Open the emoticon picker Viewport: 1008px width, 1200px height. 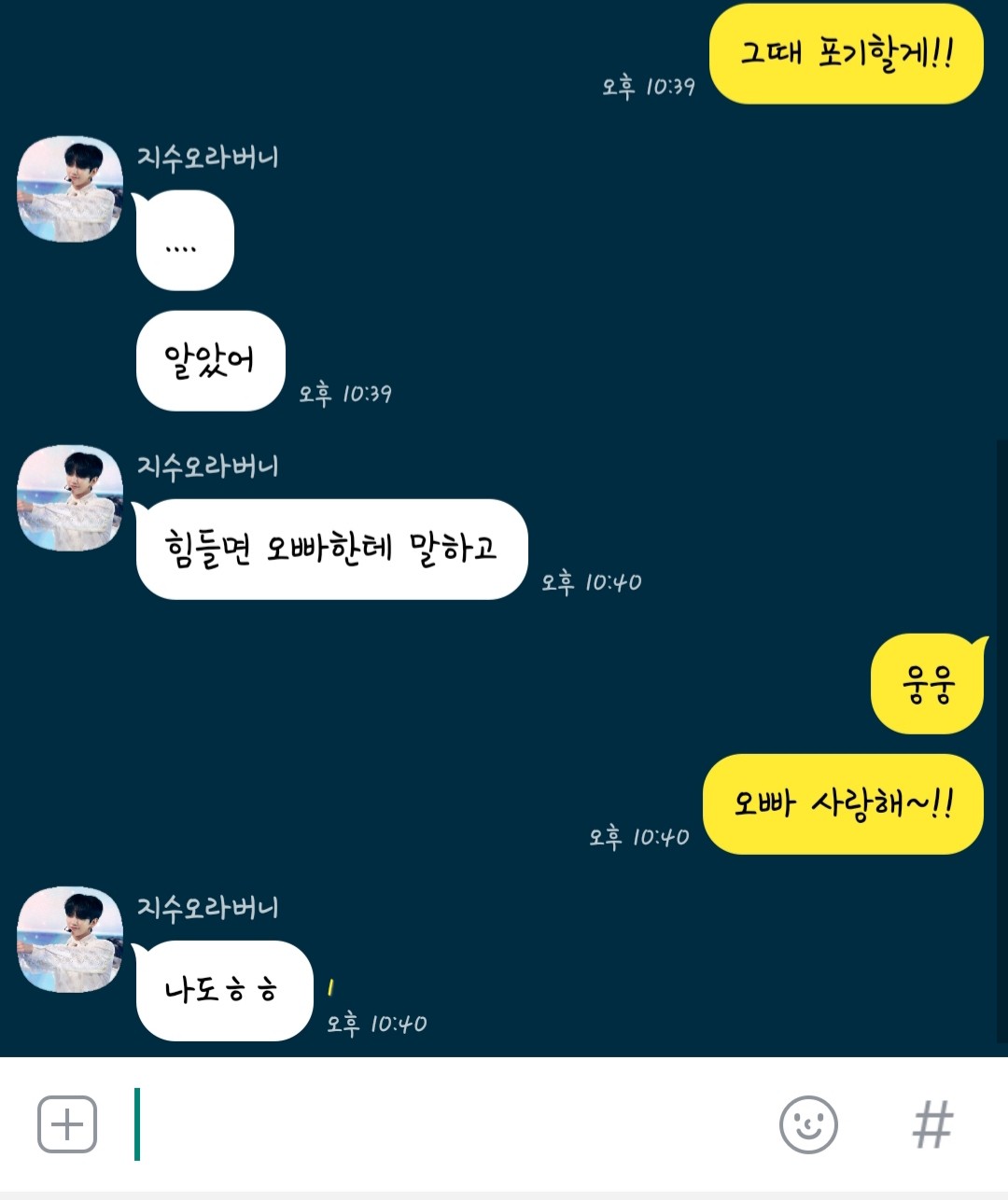tap(808, 1124)
